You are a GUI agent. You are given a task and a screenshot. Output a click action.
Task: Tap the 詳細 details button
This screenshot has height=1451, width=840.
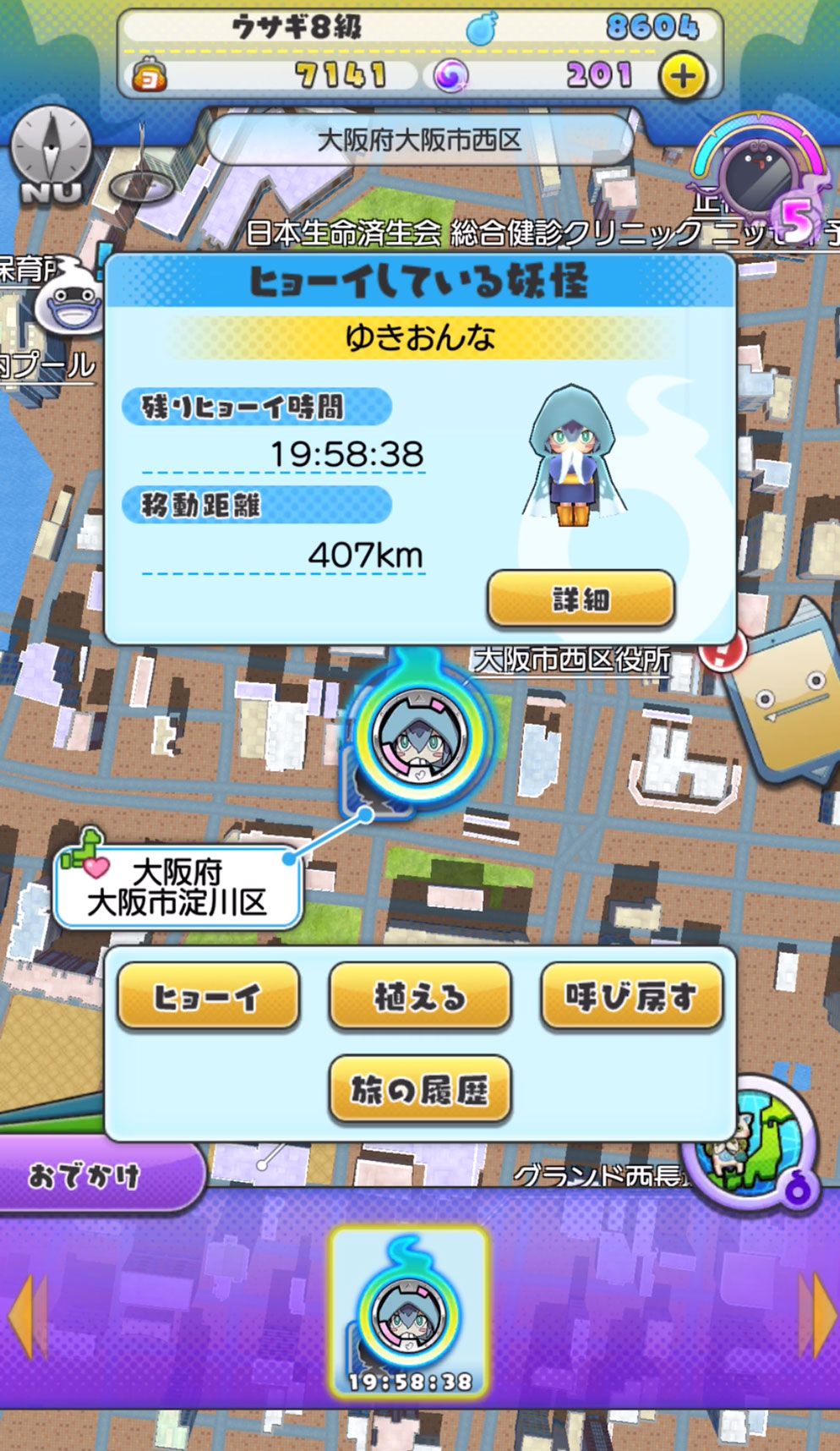click(x=581, y=600)
